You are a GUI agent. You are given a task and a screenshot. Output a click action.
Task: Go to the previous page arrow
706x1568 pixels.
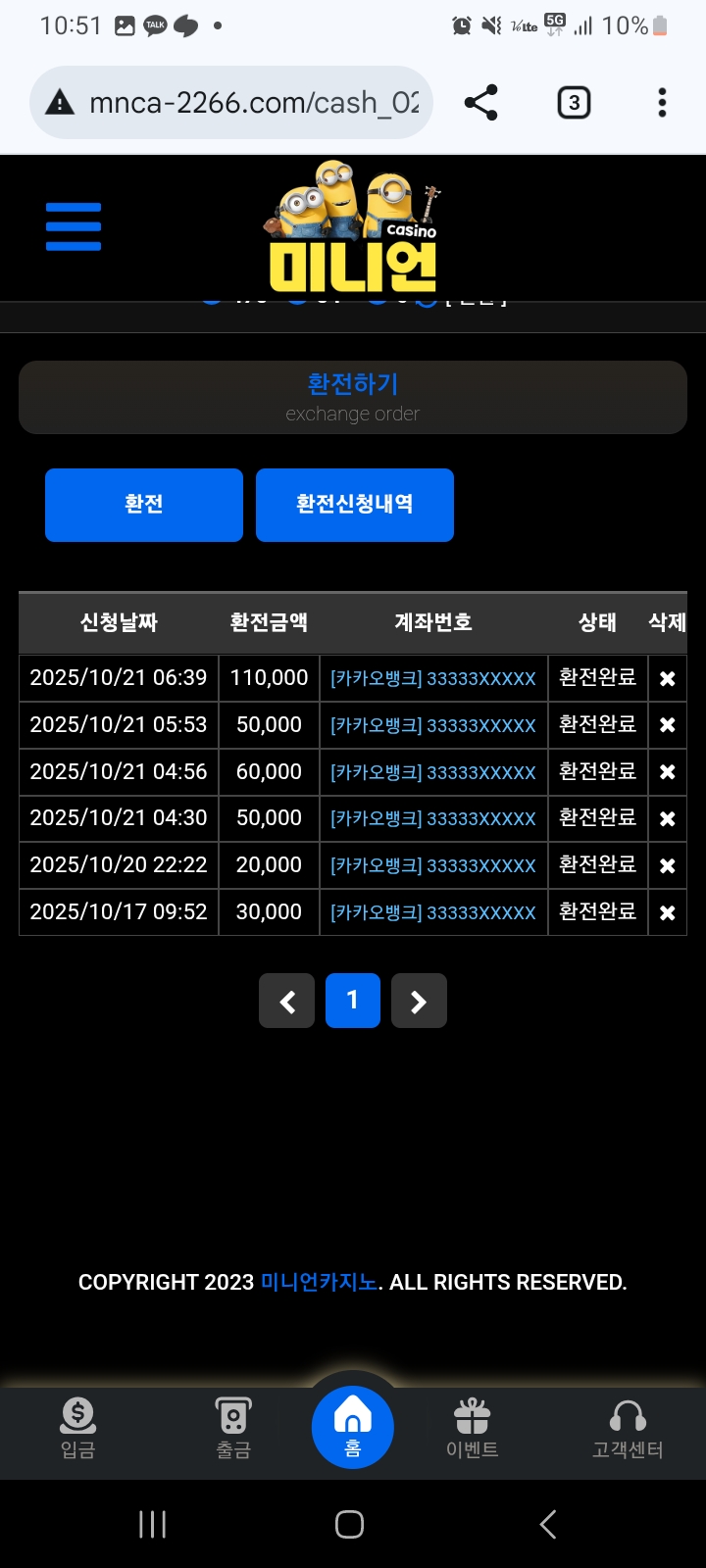286,1001
